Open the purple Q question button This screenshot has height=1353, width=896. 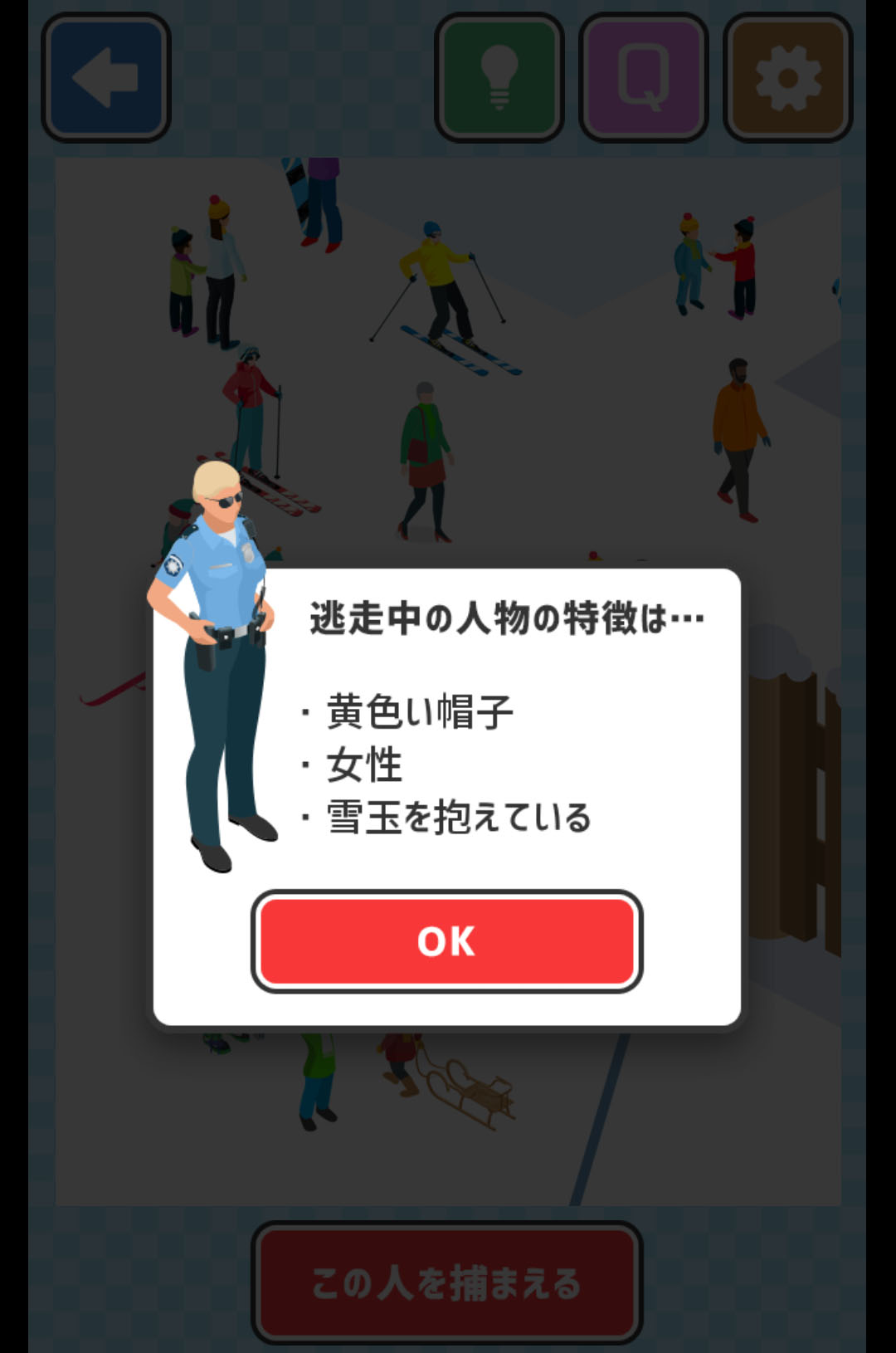(644, 78)
